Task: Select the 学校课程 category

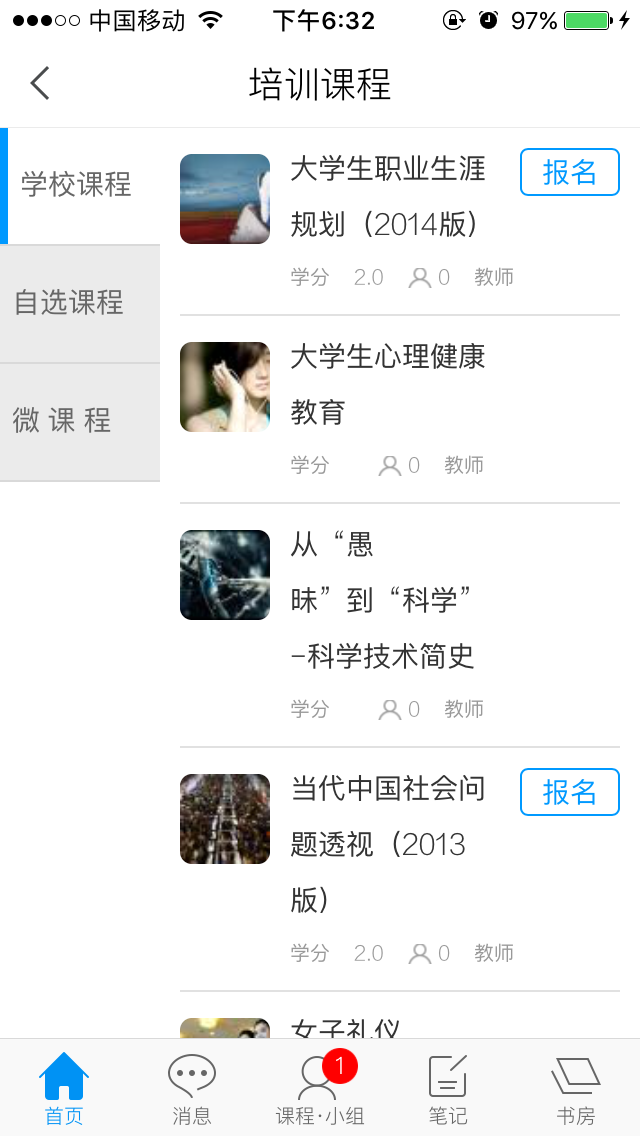Action: pos(78,185)
